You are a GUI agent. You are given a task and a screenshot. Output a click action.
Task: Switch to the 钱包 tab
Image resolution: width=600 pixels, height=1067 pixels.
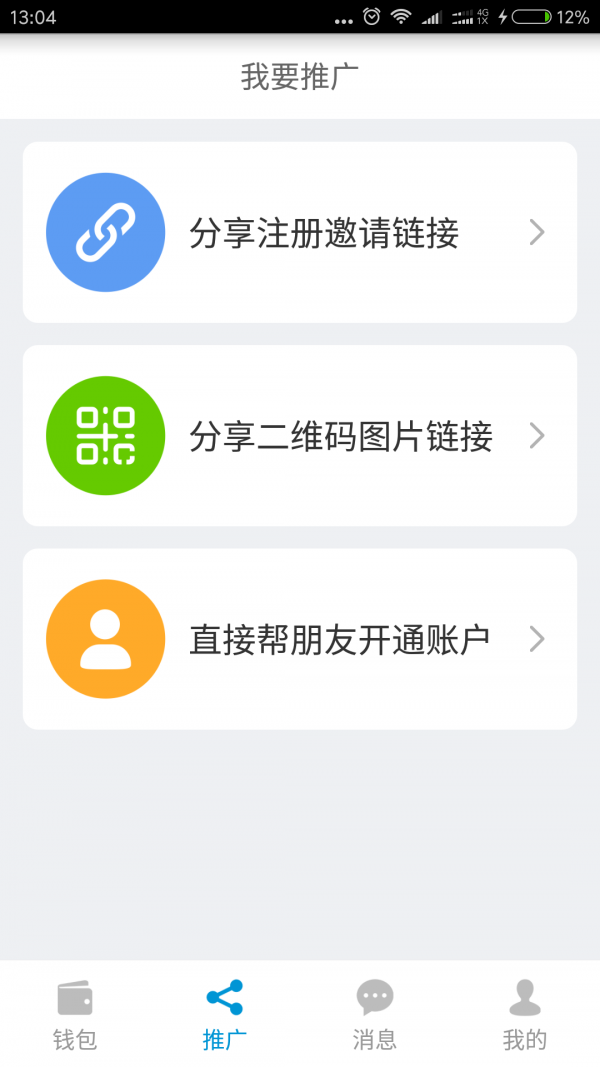click(75, 1013)
